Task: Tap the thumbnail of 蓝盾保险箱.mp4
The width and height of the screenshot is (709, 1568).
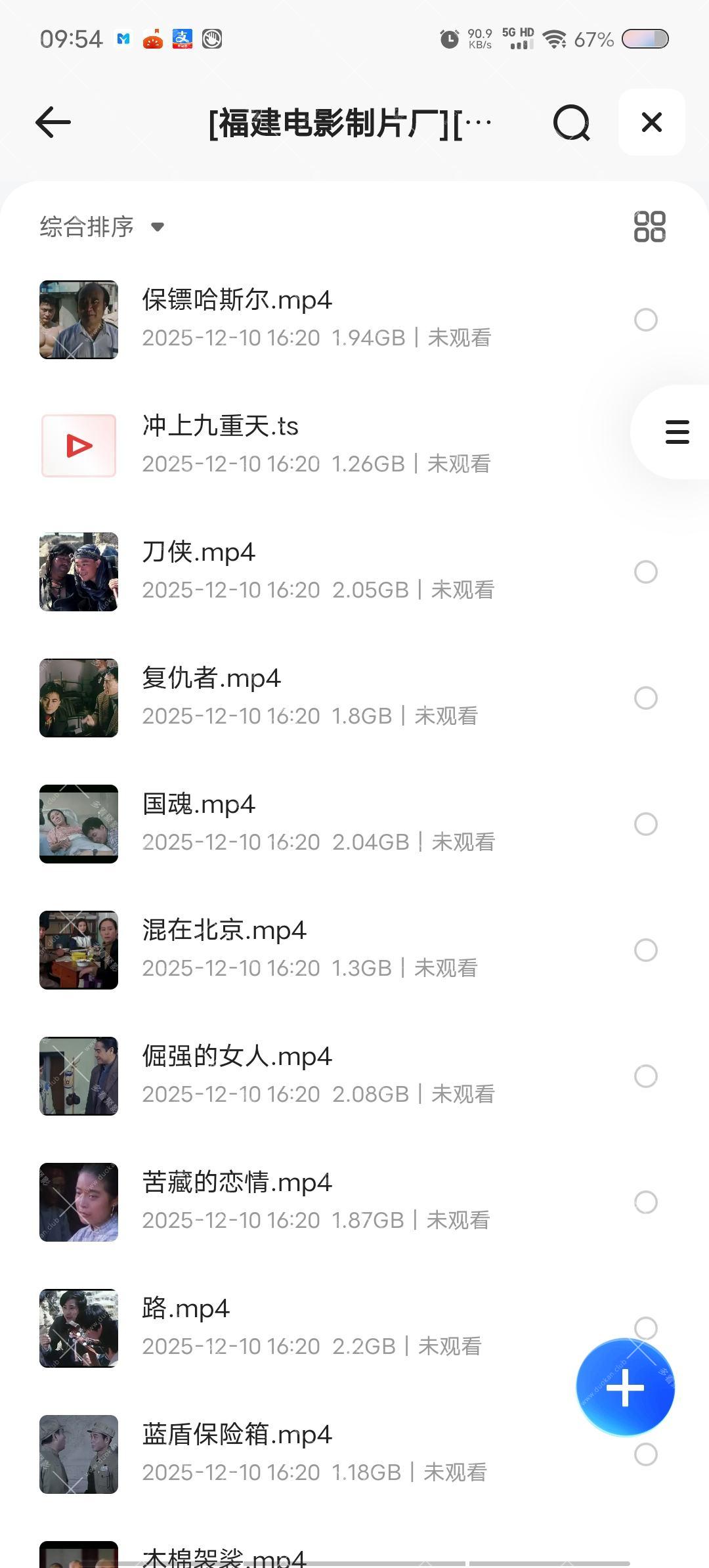Action: (78, 1454)
